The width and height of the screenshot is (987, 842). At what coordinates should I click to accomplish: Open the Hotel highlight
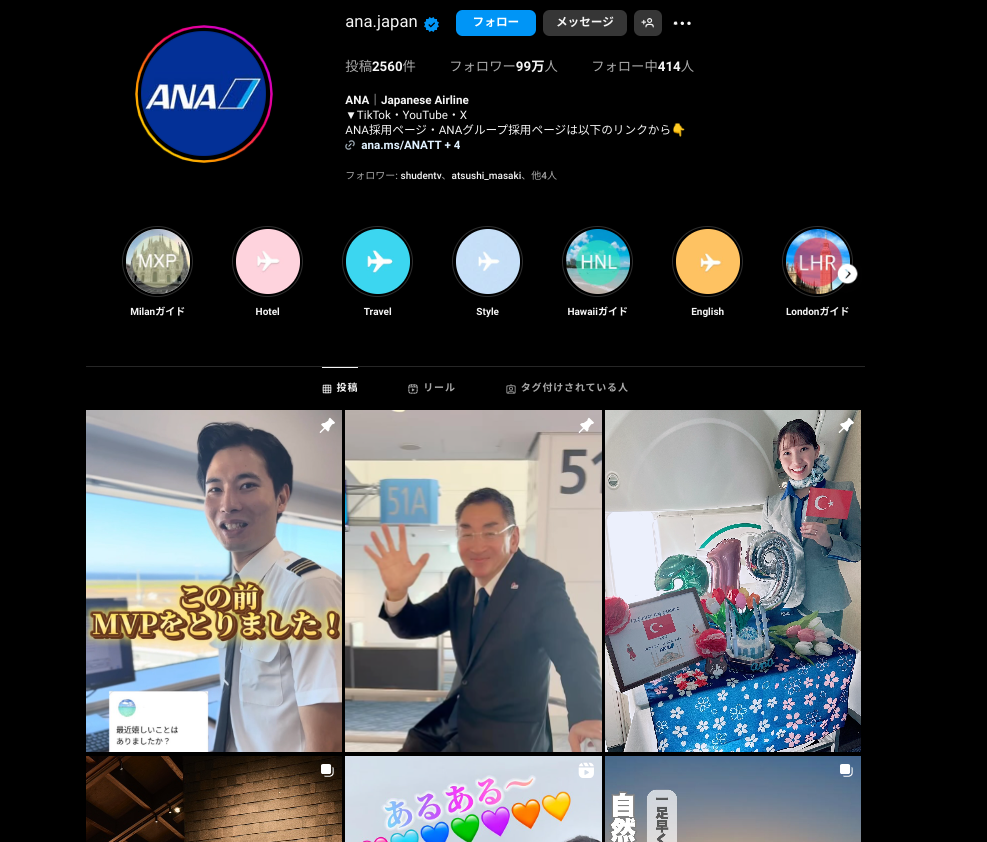(x=267, y=262)
